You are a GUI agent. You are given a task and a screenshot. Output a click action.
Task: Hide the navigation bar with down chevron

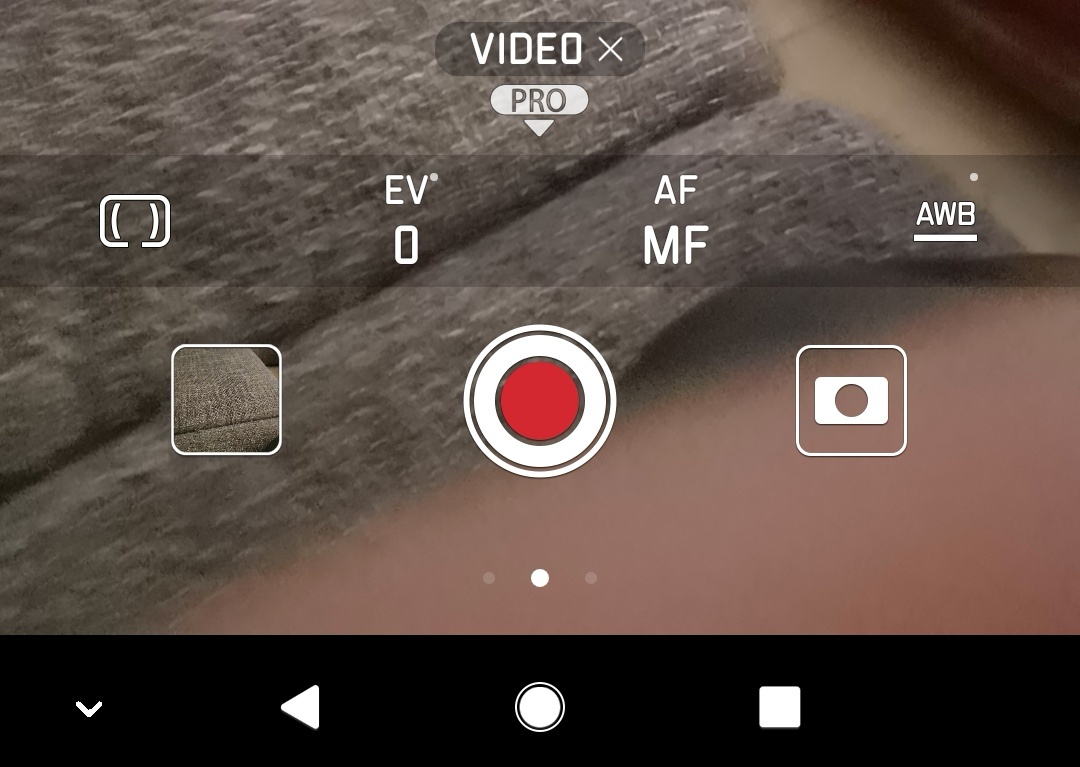click(89, 708)
